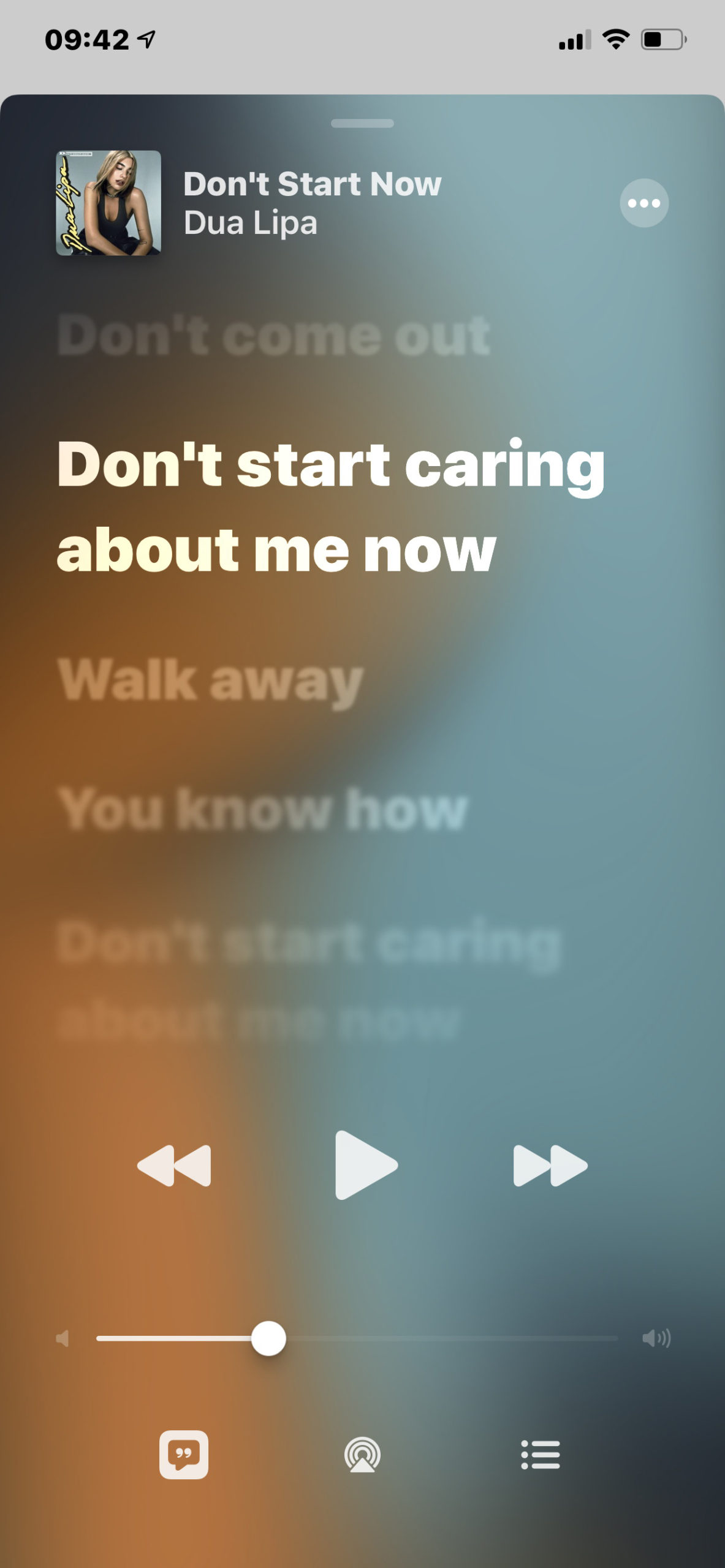This screenshot has width=725, height=1568.
Task: Resume playback with the play button
Action: point(365,1165)
